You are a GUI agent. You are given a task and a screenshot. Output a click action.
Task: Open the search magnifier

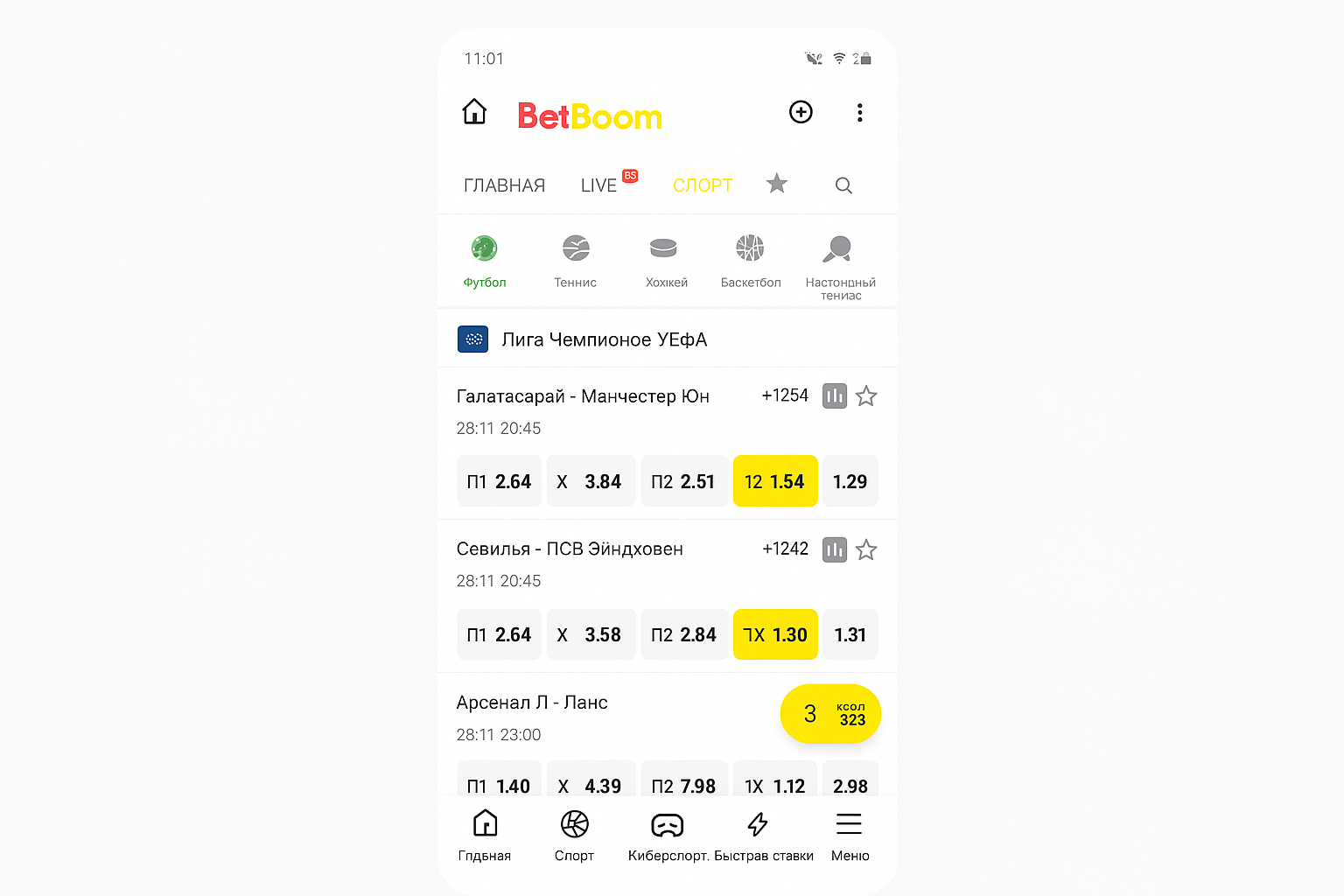point(843,185)
